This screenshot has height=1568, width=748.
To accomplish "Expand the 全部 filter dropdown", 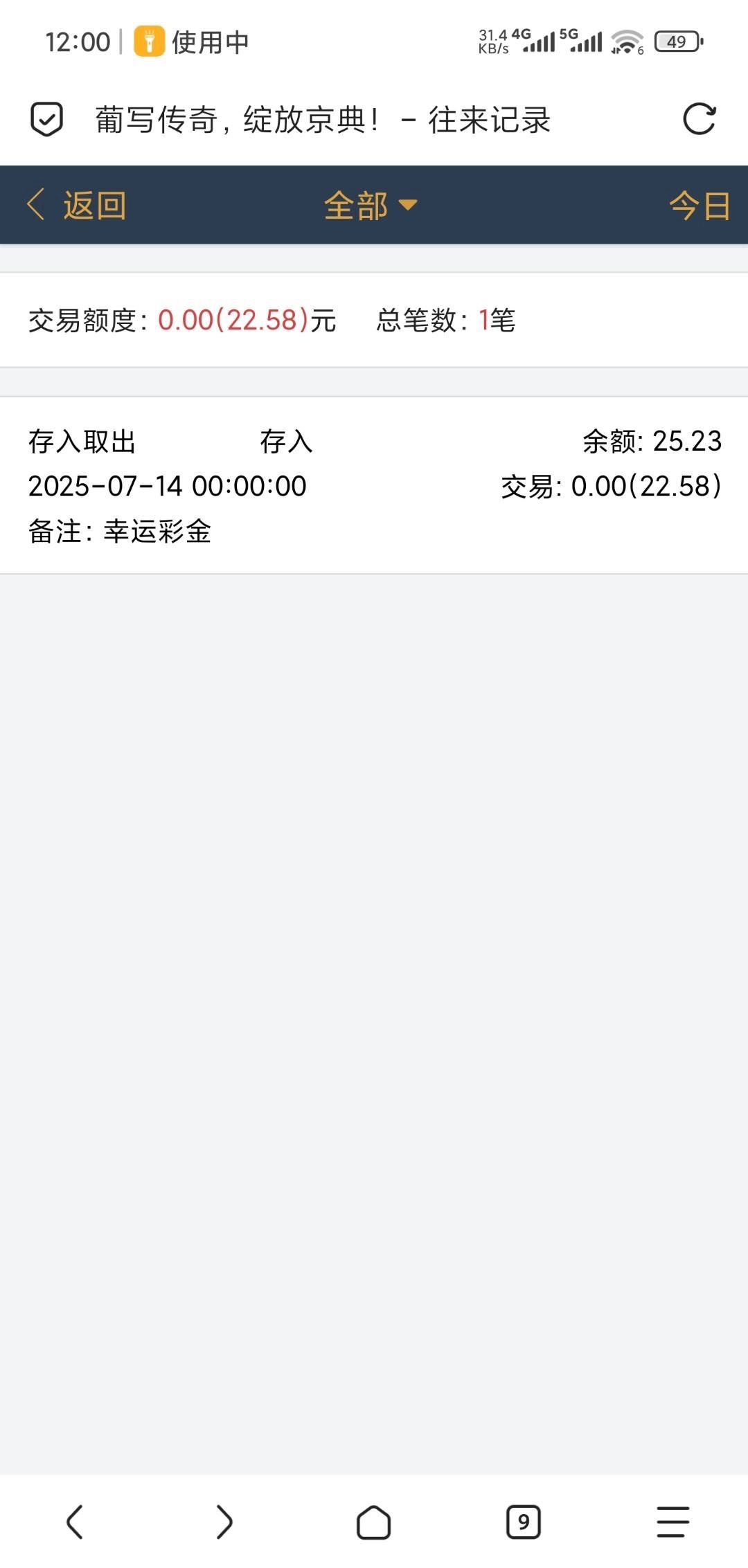I will tap(371, 206).
